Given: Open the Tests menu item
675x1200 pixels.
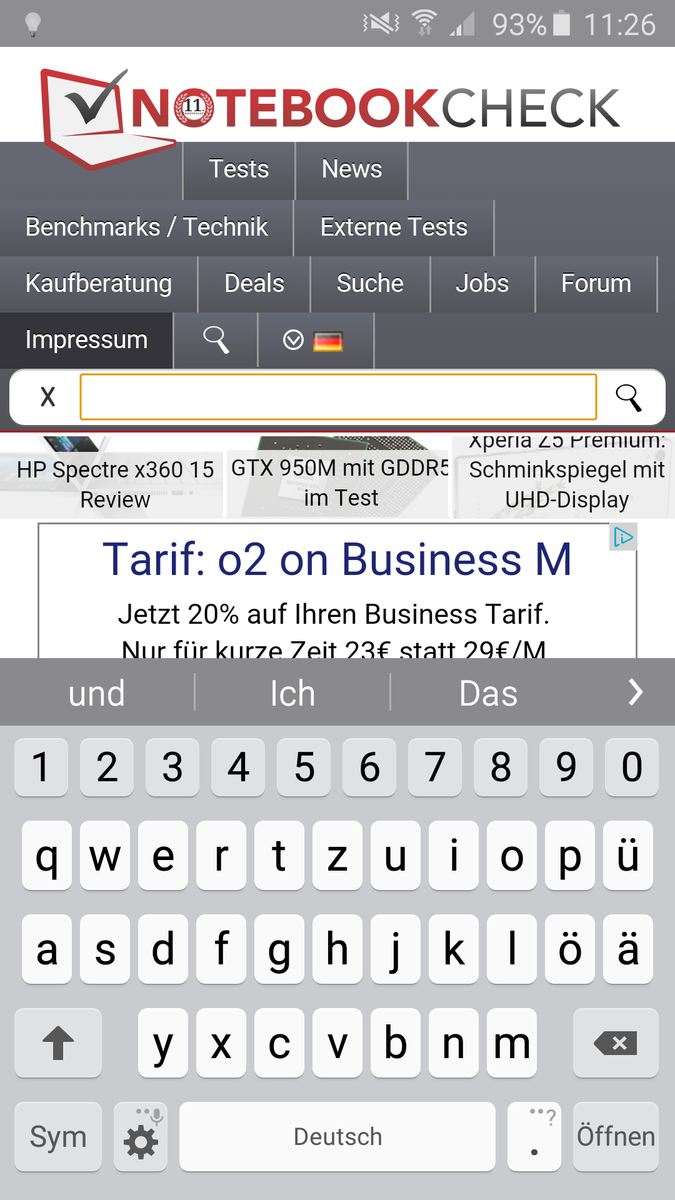Looking at the screenshot, I should click(239, 170).
